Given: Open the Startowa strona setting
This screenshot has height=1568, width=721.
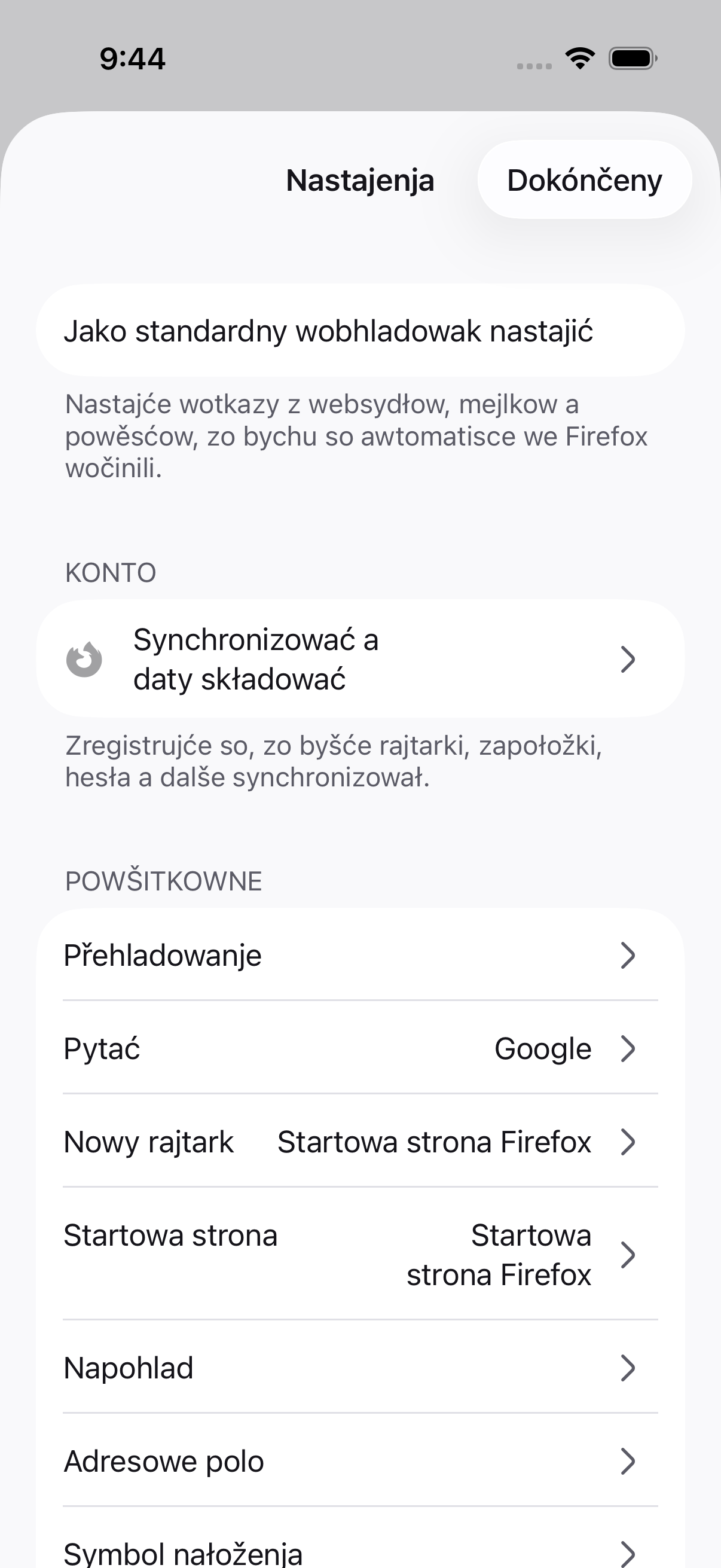Looking at the screenshot, I should (x=360, y=1255).
